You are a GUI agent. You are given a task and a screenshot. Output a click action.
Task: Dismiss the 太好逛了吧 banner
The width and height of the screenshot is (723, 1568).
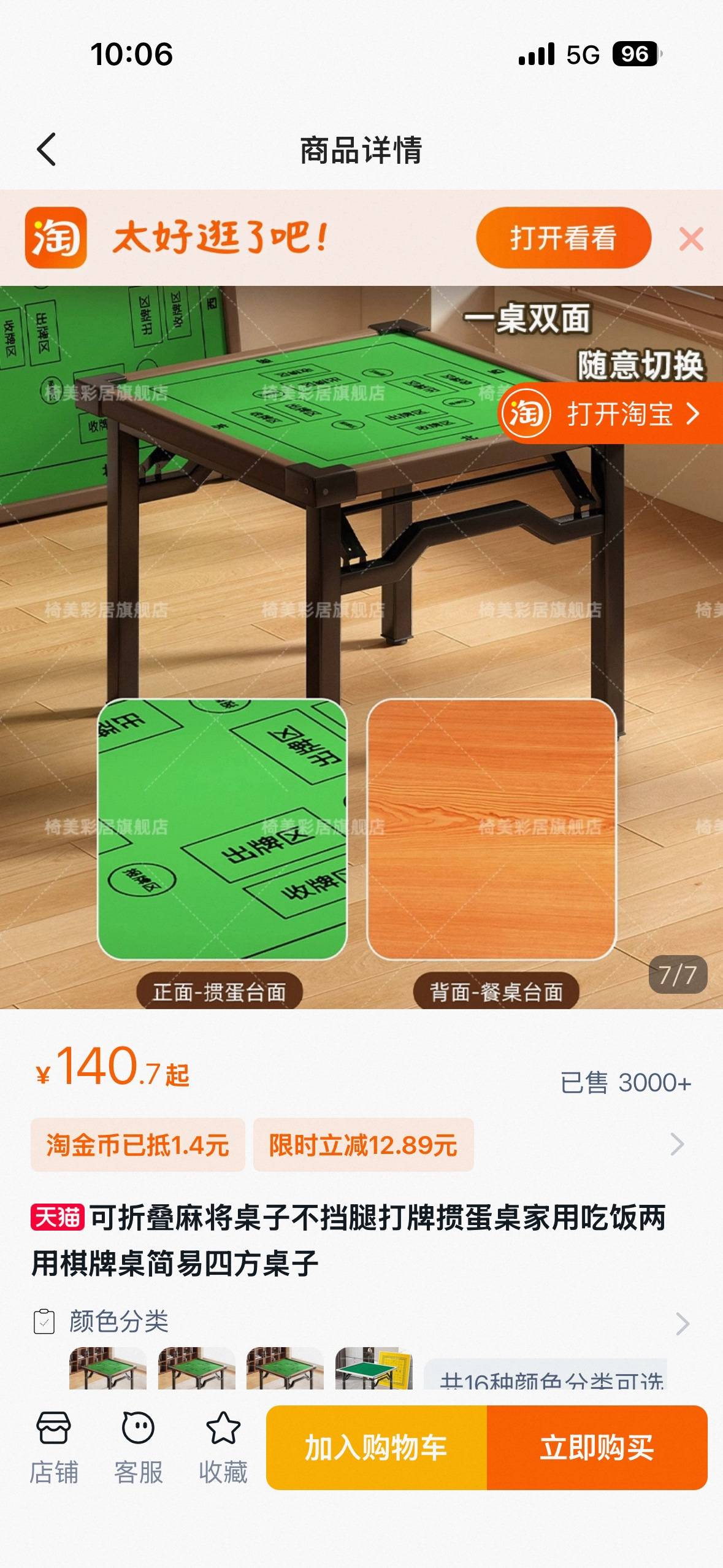pos(691,239)
